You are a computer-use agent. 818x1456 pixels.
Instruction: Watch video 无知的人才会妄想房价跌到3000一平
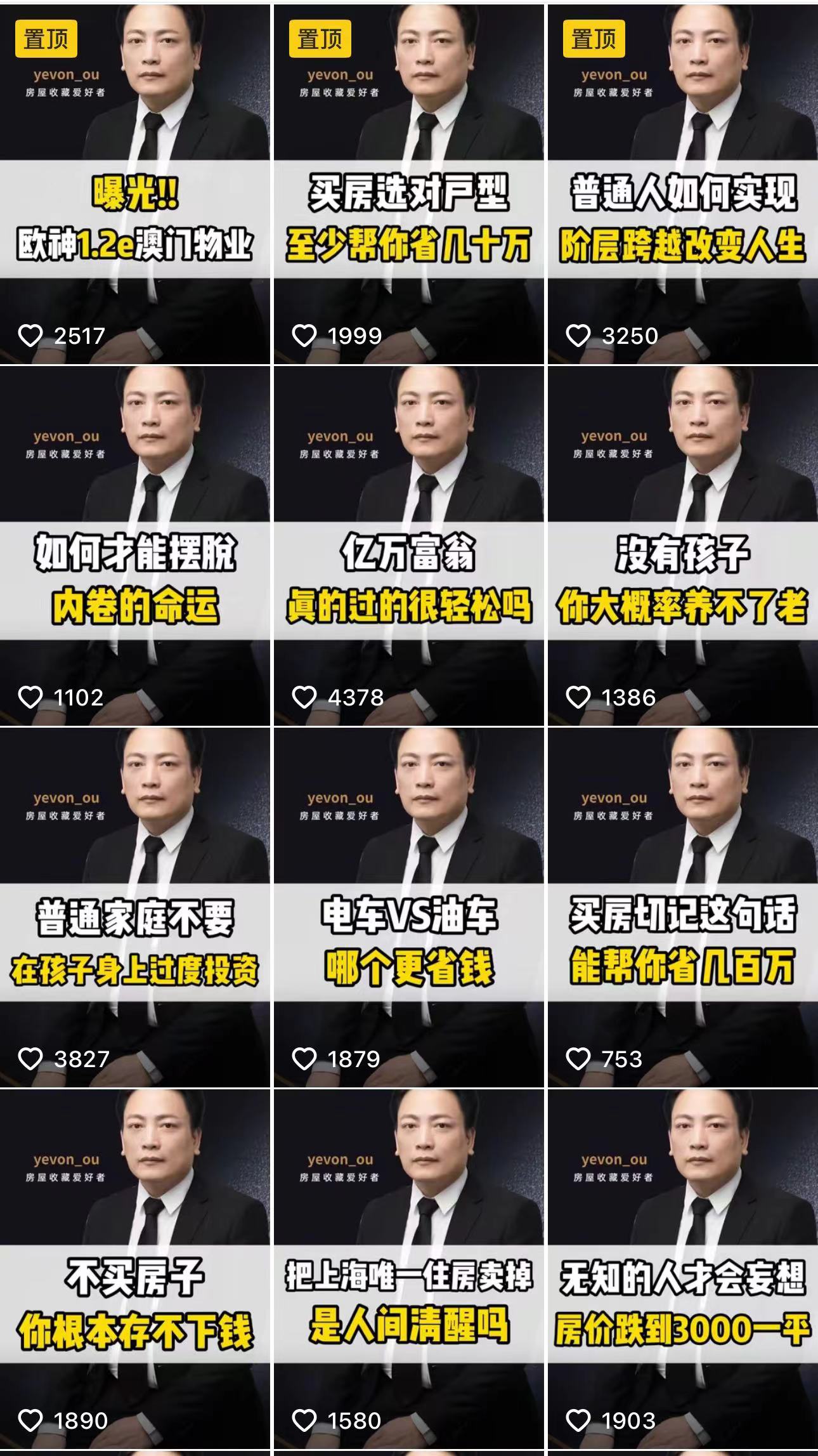[x=682, y=1304]
